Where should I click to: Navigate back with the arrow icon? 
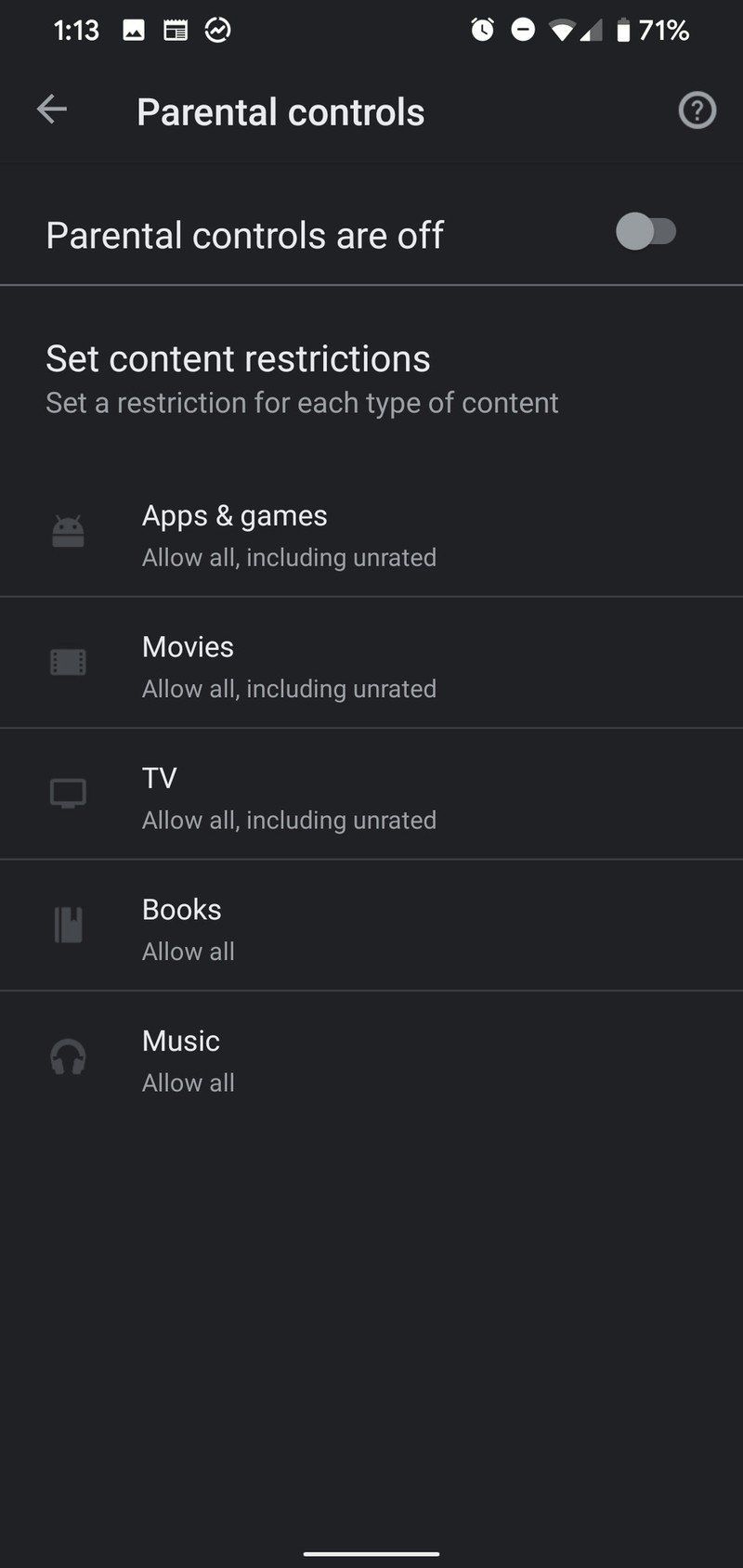click(52, 110)
